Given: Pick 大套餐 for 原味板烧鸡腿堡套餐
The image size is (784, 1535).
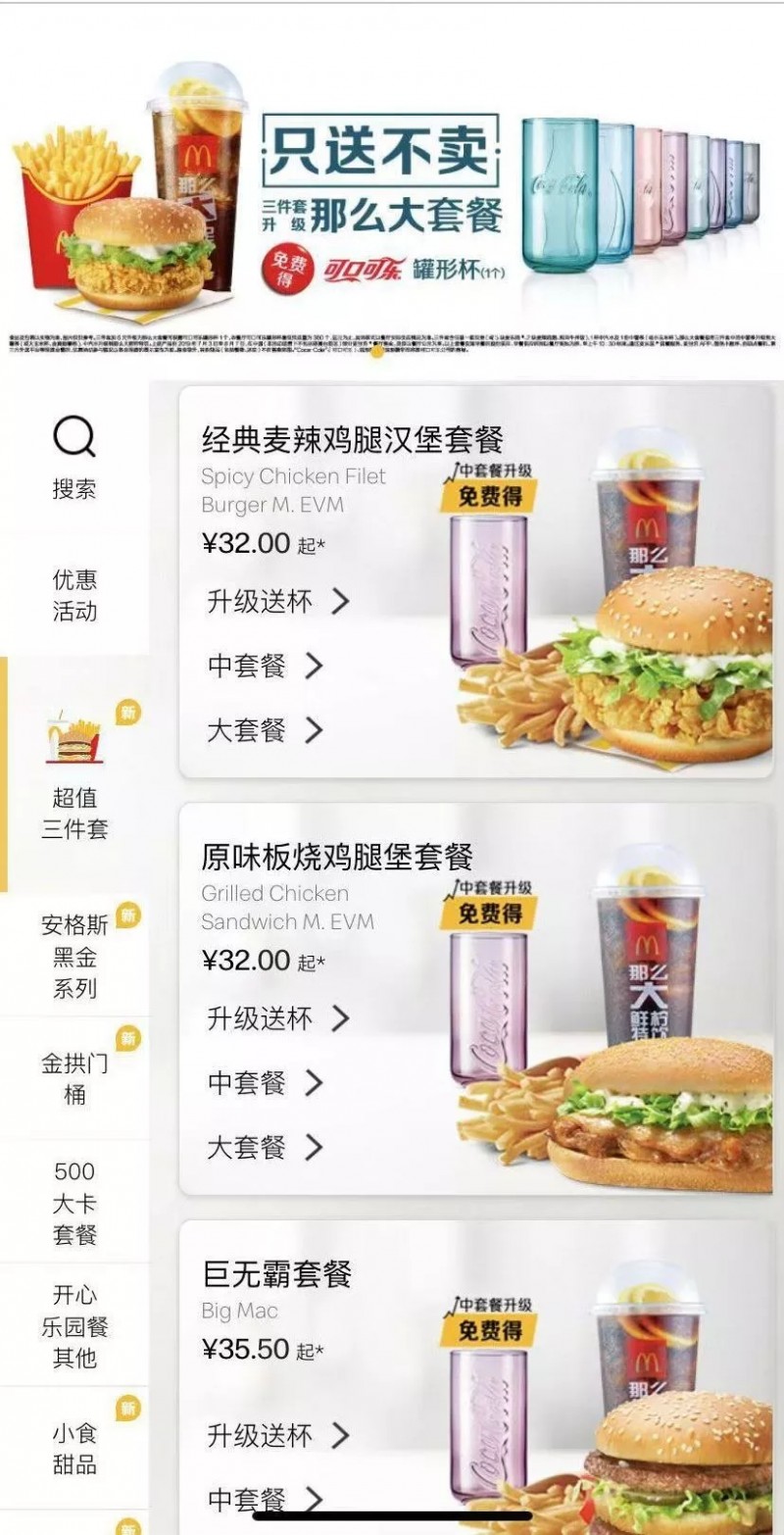Looking at the screenshot, I should pyautogui.click(x=265, y=1147).
